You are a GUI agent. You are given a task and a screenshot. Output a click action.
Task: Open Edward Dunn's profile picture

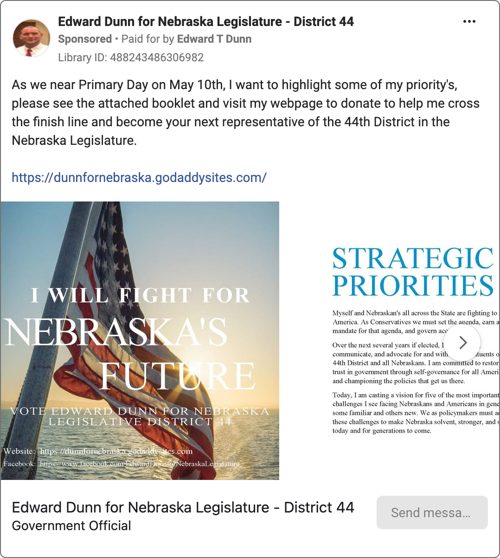pos(31,38)
